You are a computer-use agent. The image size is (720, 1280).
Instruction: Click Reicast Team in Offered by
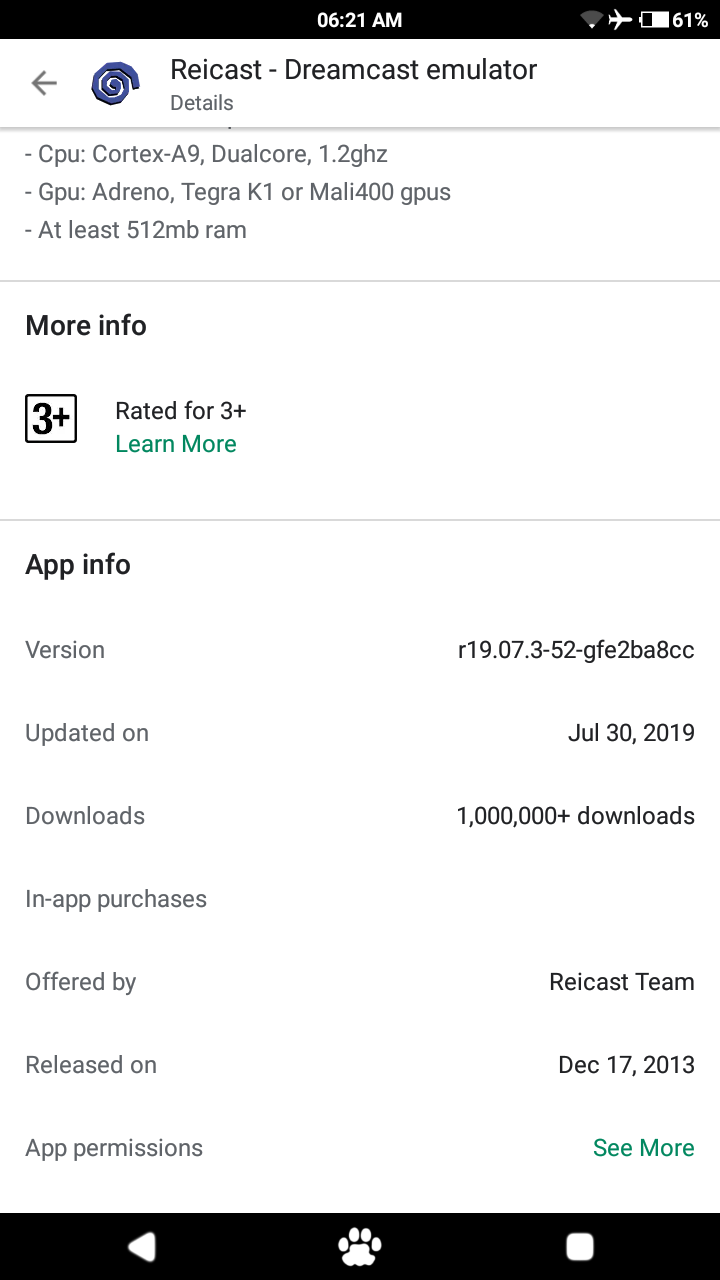pyautogui.click(x=621, y=981)
